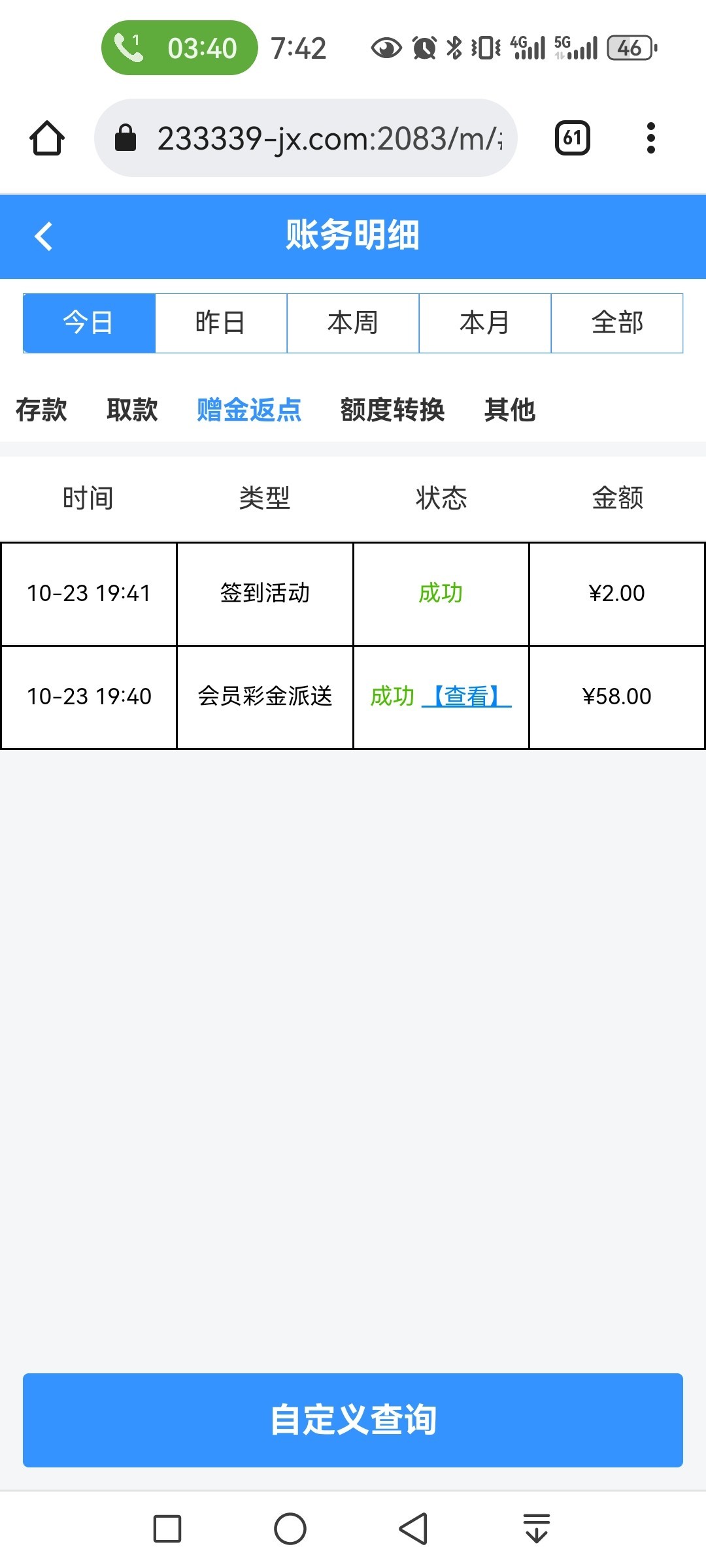Show 额度转换 records
The height and width of the screenshot is (1568, 706).
392,410
